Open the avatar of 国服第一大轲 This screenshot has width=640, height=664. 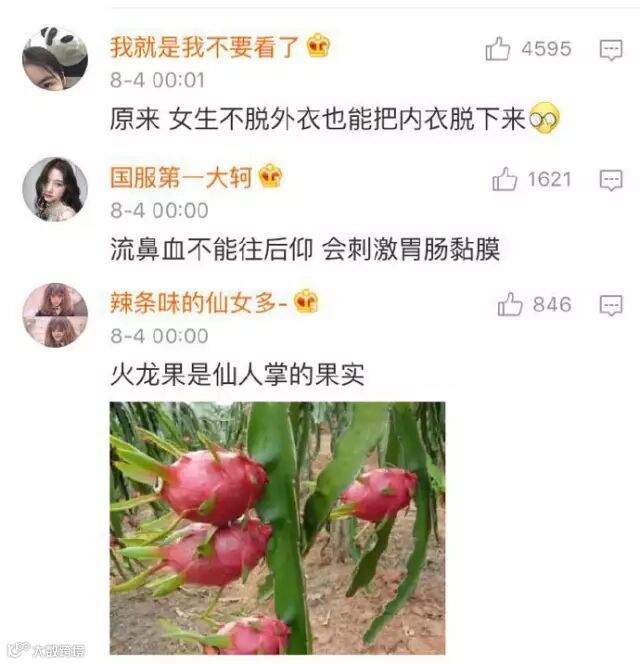pos(54,189)
